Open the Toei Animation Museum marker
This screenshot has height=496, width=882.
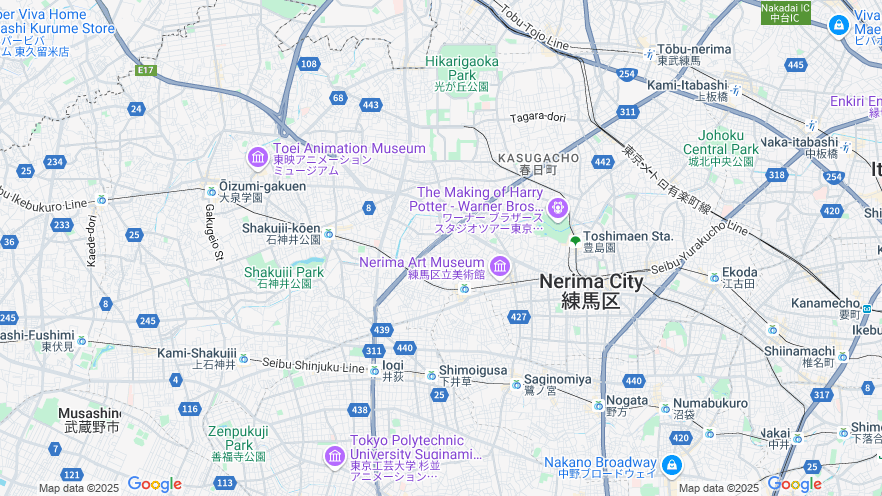[x=257, y=158]
